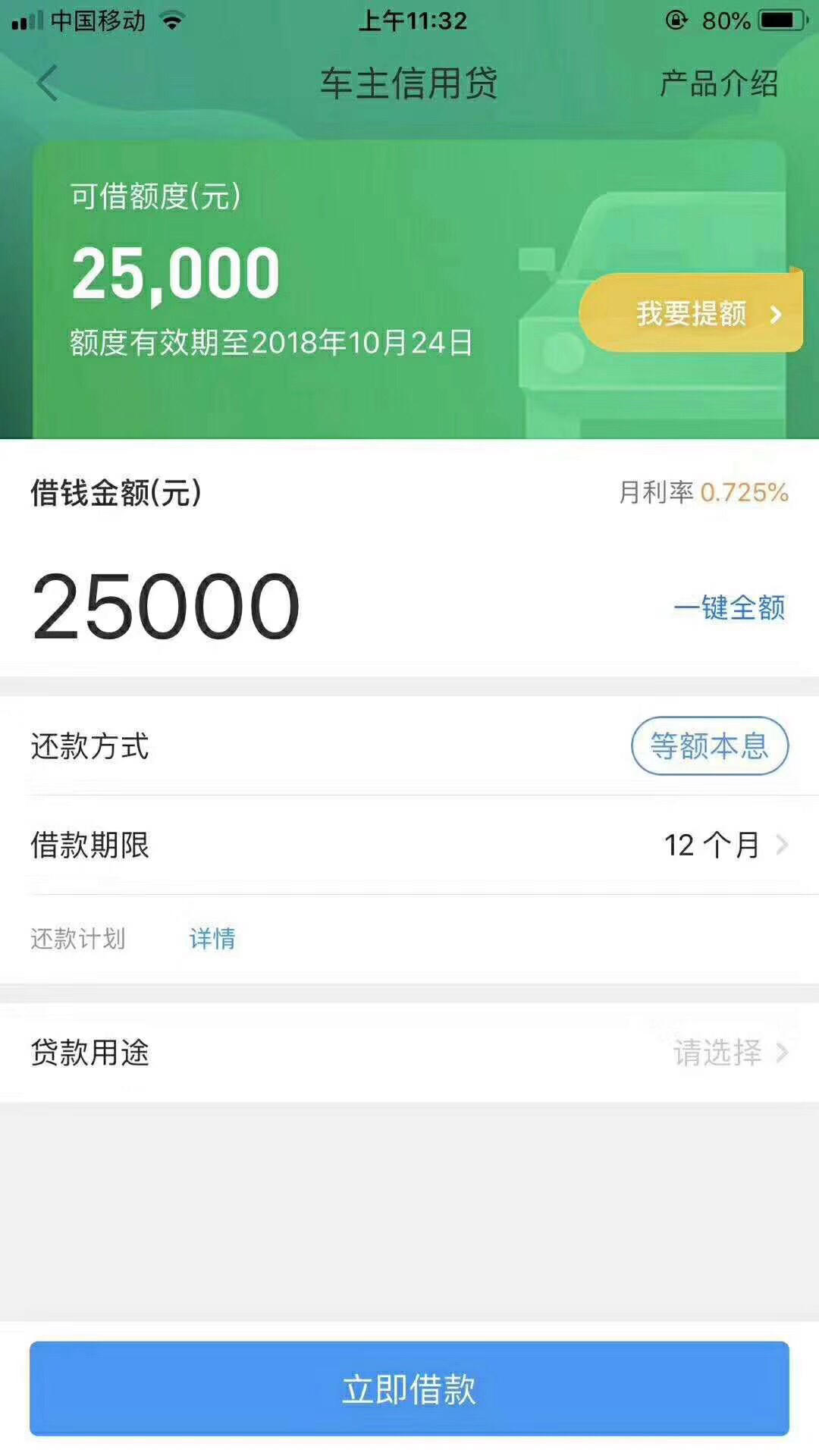Edit the 借钱金额 amount field showing 25000
This screenshot has height=1456, width=819.
pyautogui.click(x=166, y=607)
